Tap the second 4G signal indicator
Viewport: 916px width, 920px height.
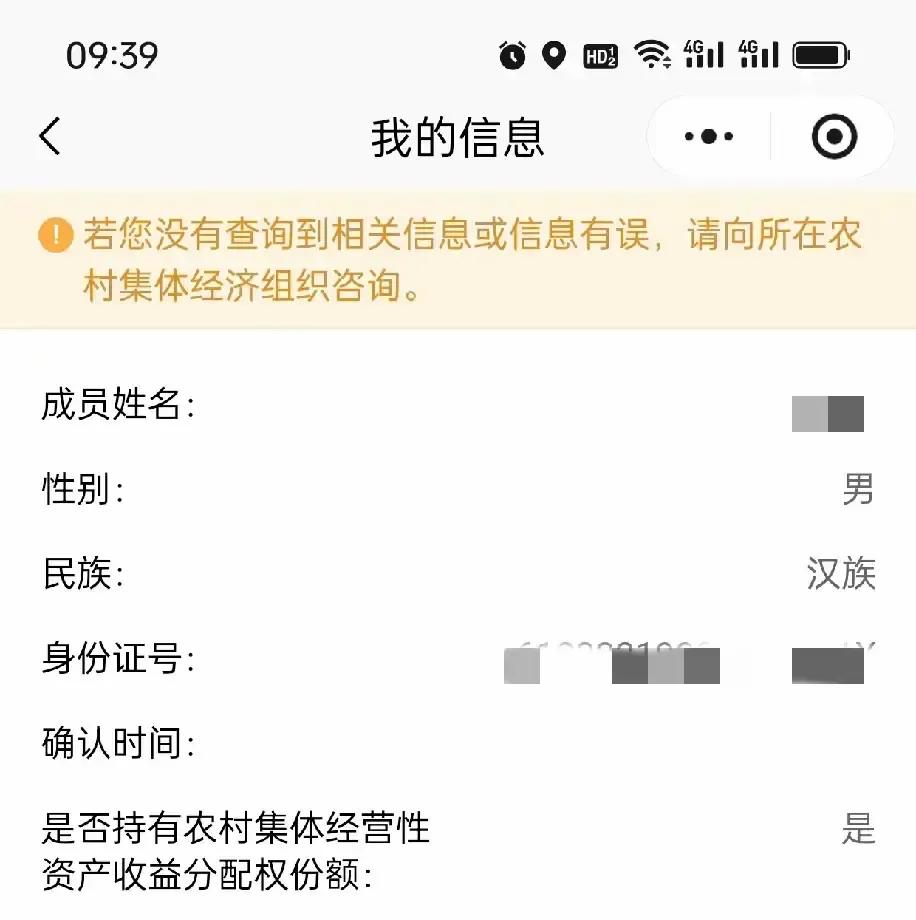pos(758,56)
